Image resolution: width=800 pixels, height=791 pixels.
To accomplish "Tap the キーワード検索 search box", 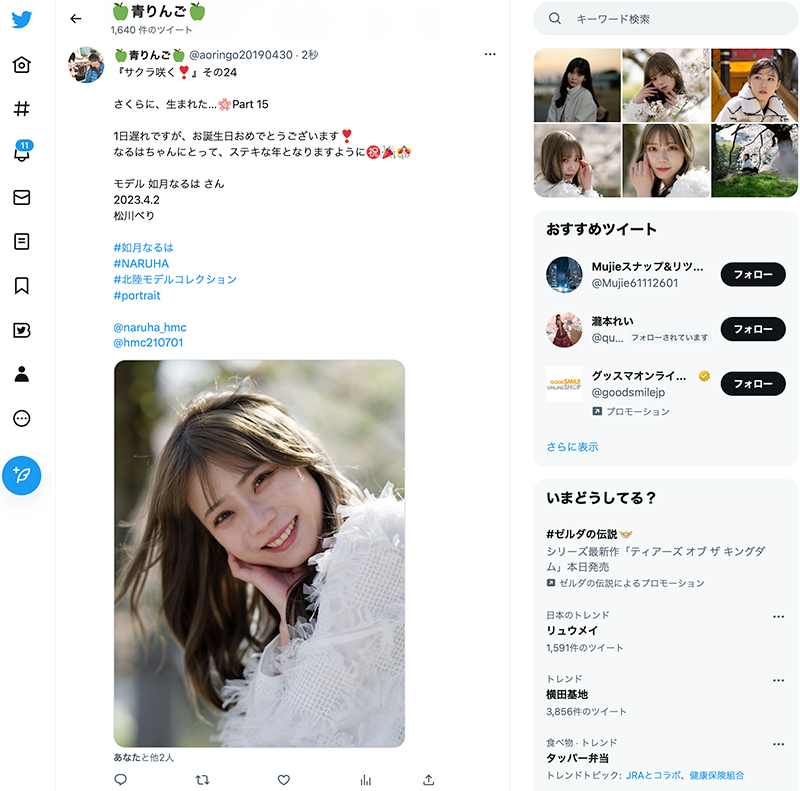I will click(x=665, y=19).
